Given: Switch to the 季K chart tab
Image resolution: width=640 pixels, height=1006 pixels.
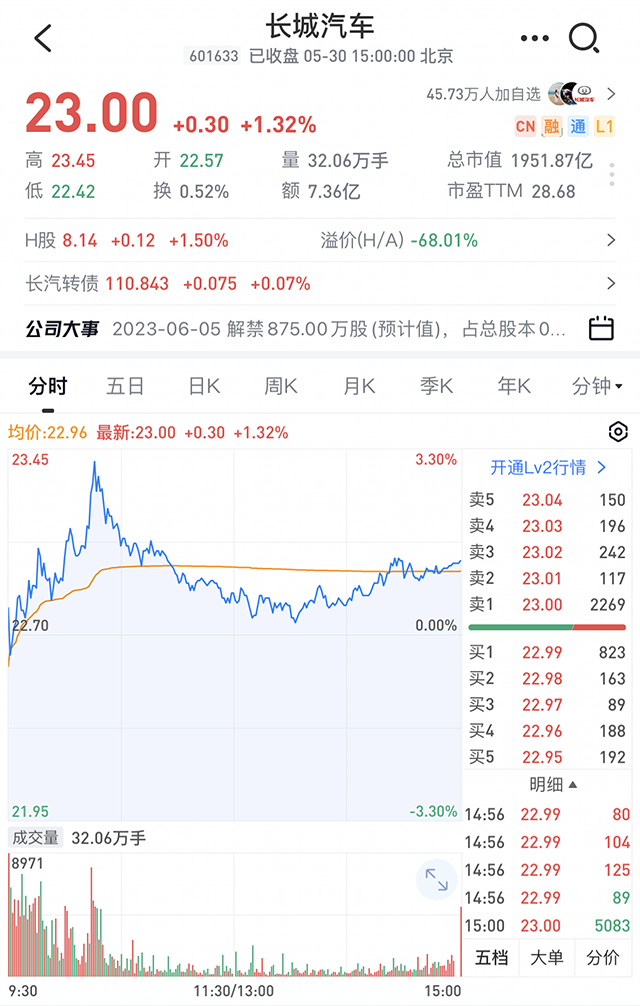Looking at the screenshot, I should point(436,387).
